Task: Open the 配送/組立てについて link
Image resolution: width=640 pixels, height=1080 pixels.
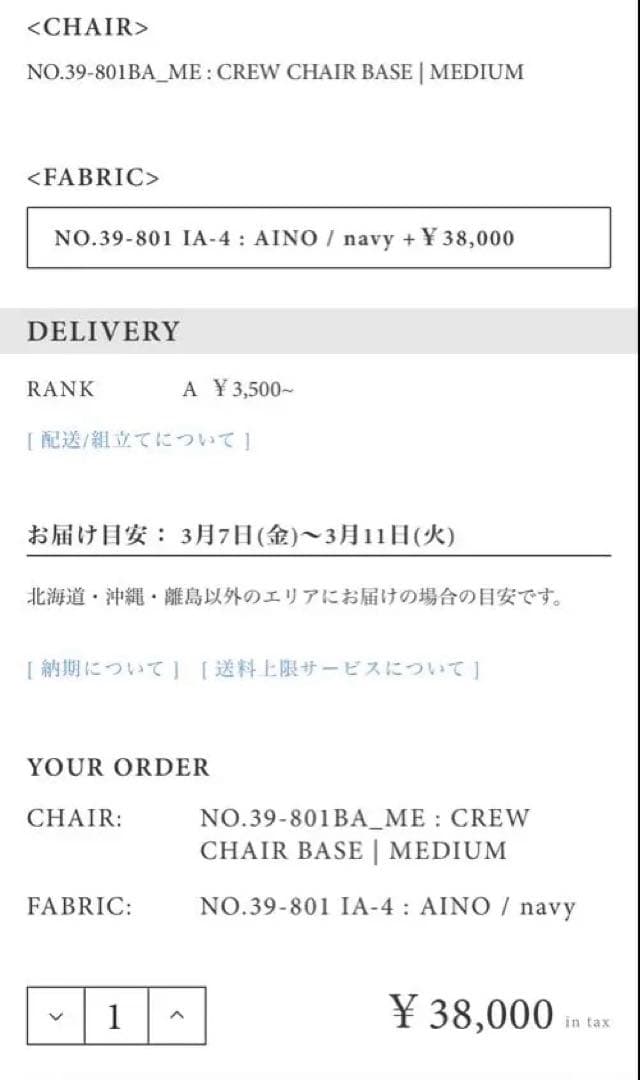Action: [x=138, y=440]
